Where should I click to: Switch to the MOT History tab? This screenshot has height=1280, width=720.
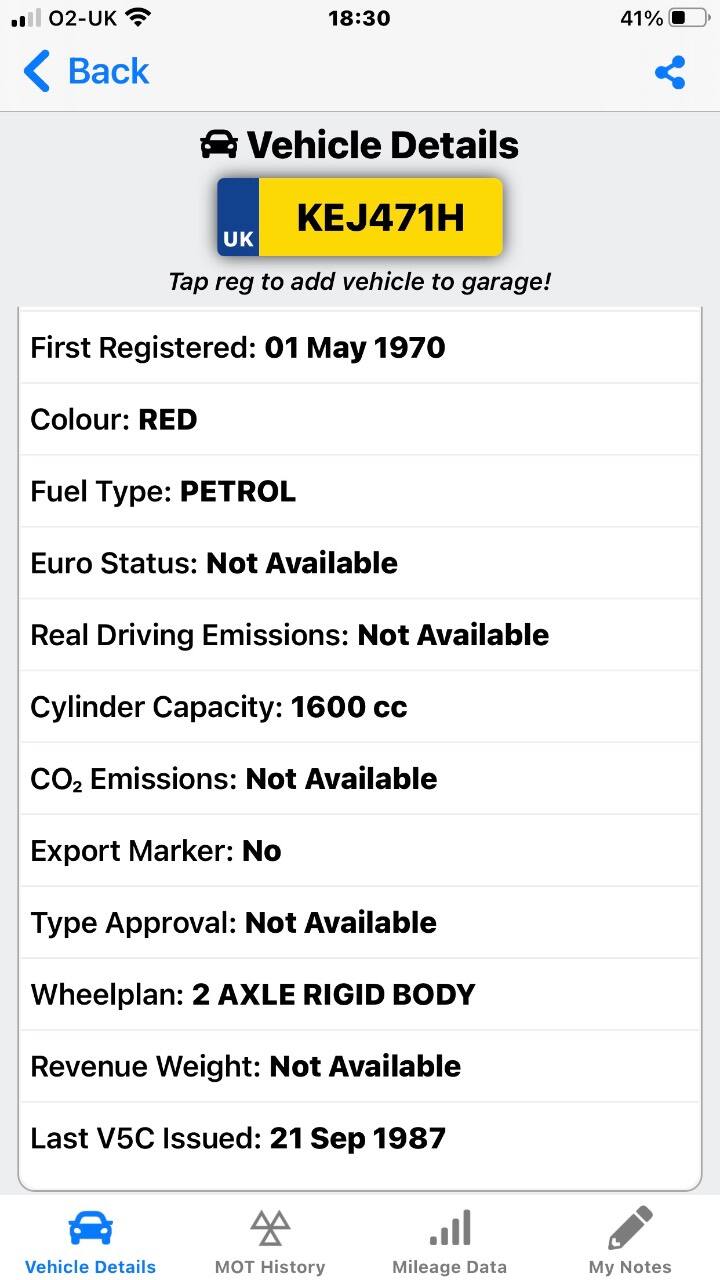tap(270, 1240)
